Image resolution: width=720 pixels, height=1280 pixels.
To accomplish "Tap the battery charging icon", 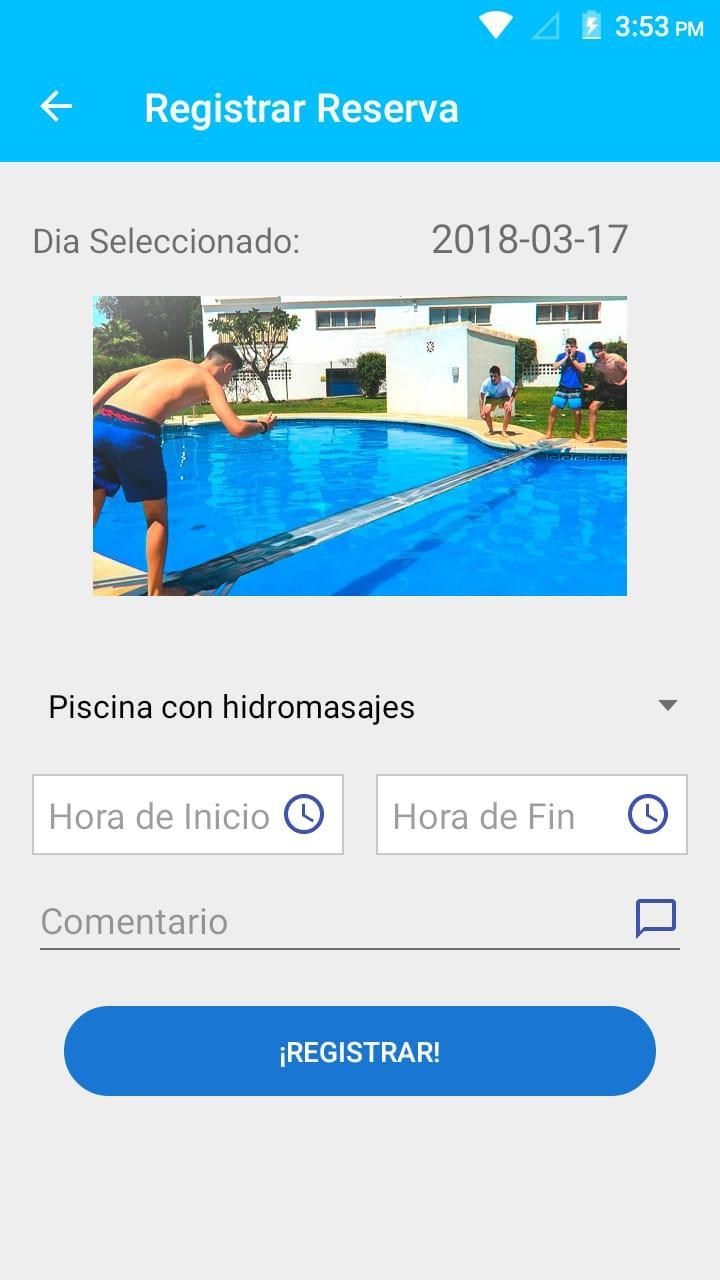I will [x=590, y=26].
